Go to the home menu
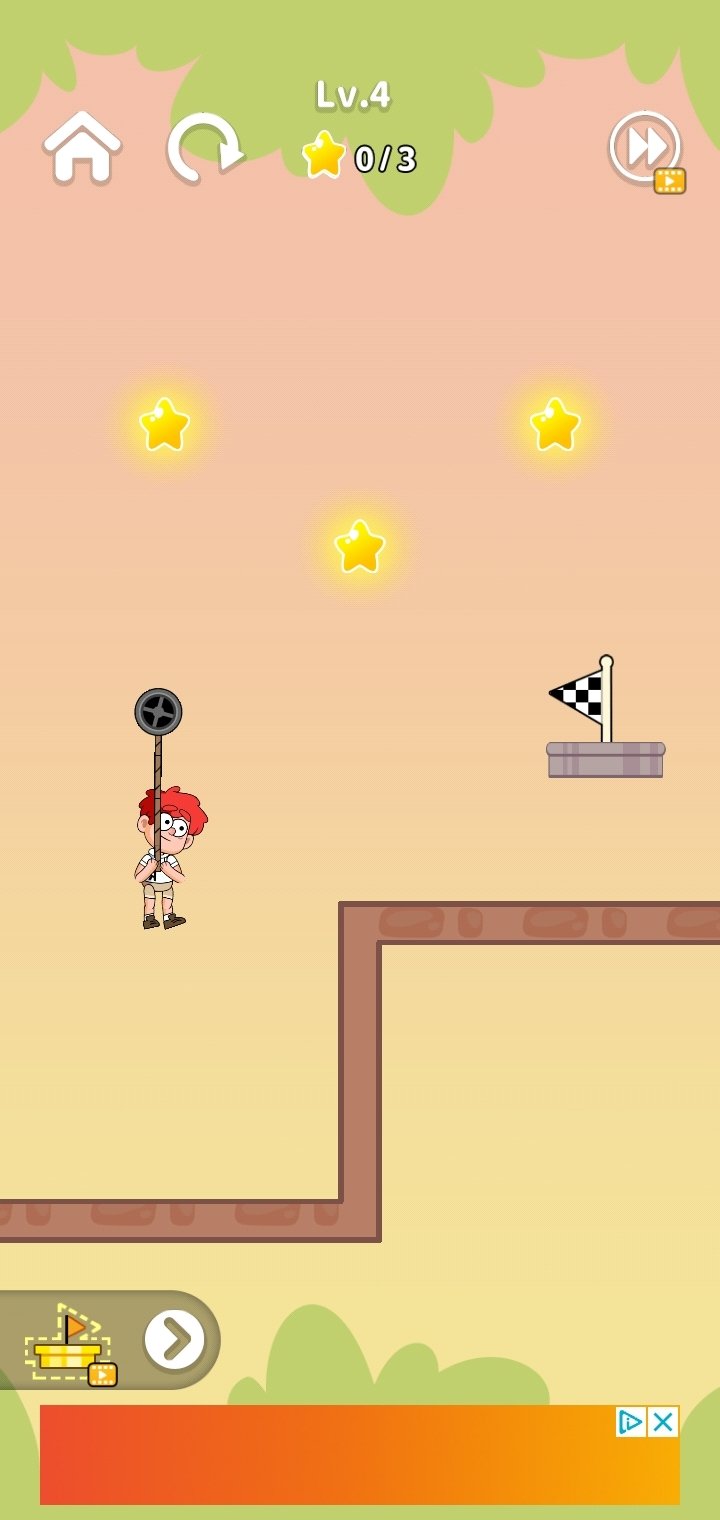Image resolution: width=720 pixels, height=1520 pixels. 82,147
